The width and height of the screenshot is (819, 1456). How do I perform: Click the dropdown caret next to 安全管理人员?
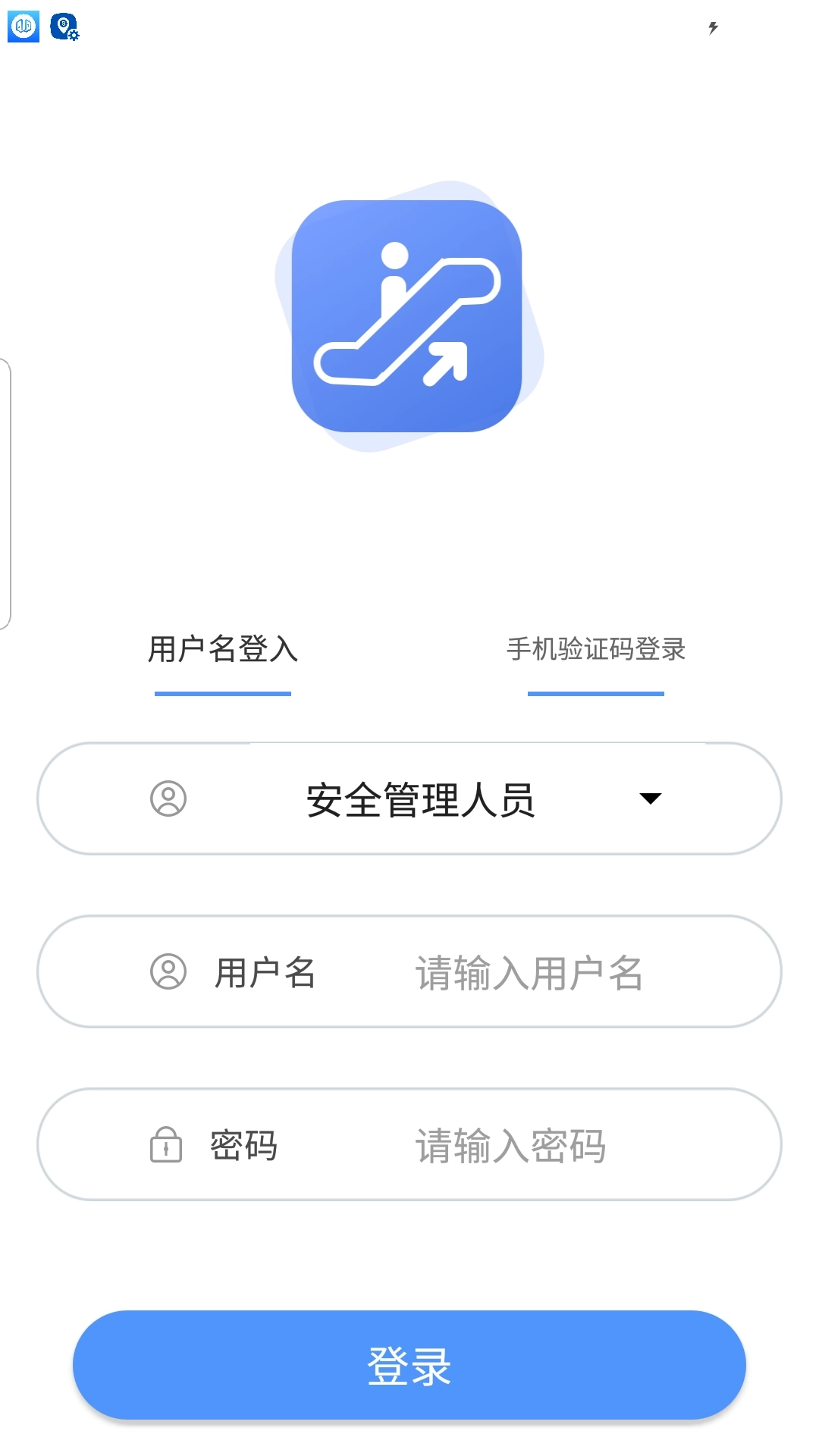(651, 798)
